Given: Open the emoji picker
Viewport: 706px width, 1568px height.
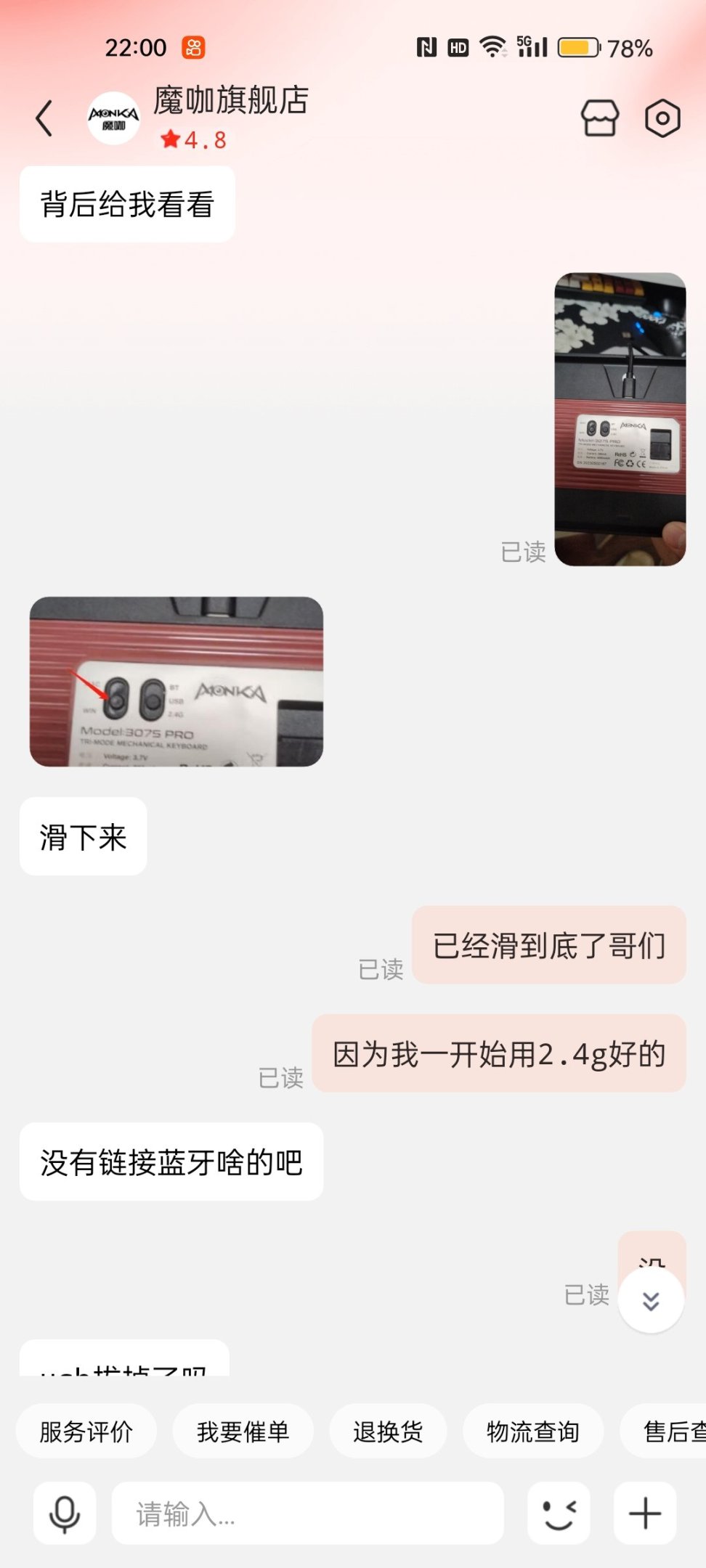Looking at the screenshot, I should pyautogui.click(x=559, y=1514).
